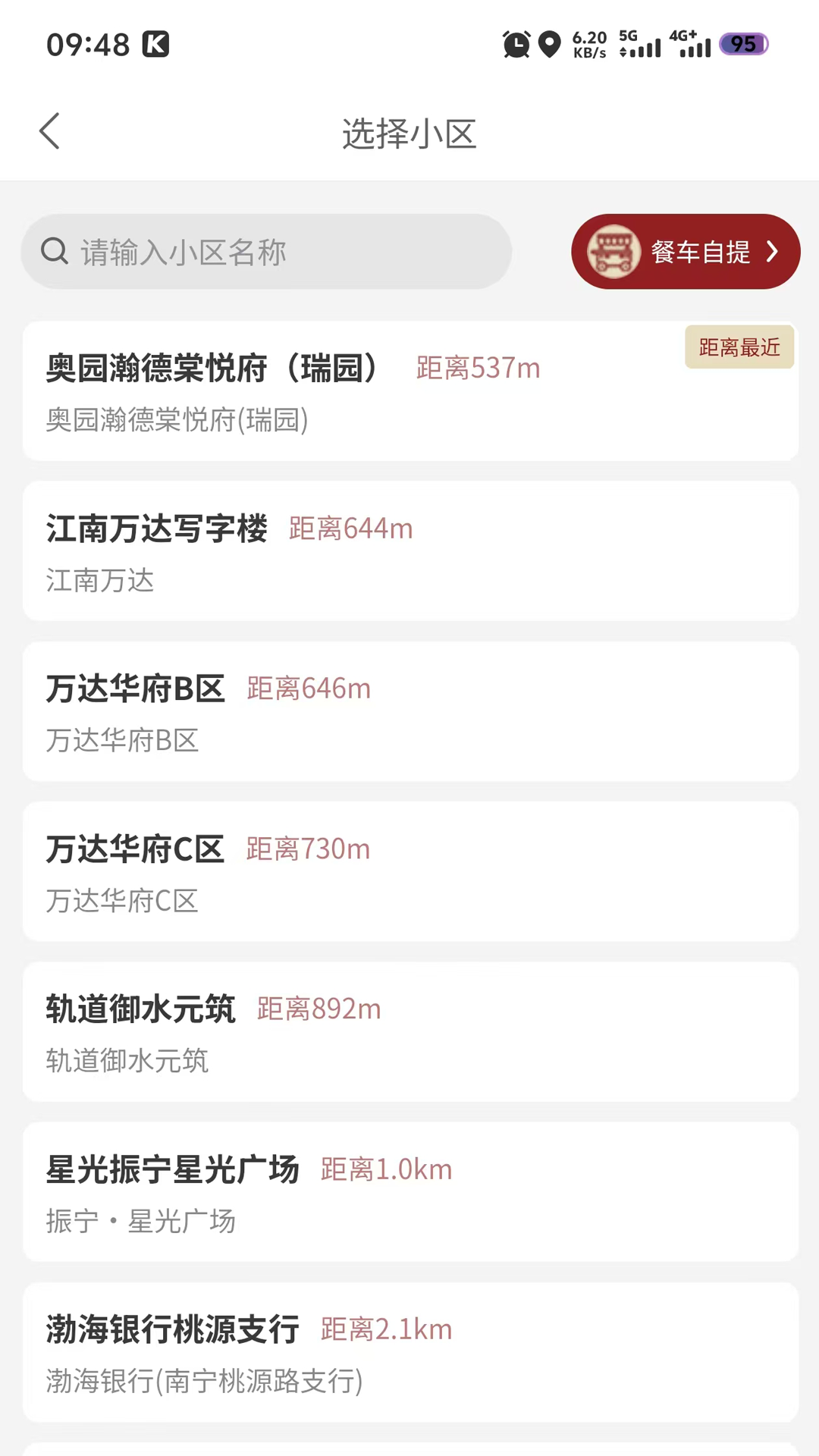Expand 餐车自提 via its chevron arrow
Image resolution: width=819 pixels, height=1456 pixels.
coord(773,251)
